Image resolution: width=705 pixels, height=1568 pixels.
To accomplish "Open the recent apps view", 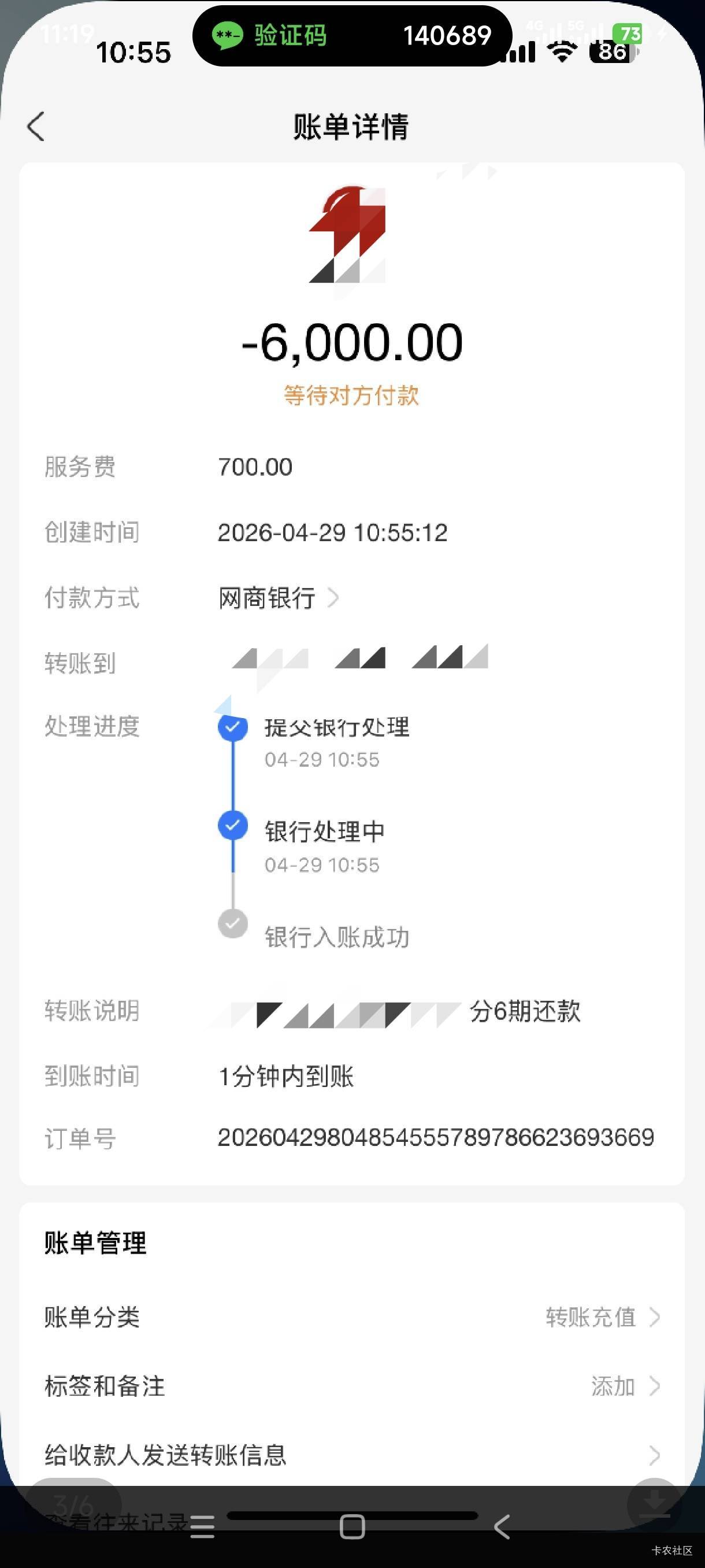I will (x=203, y=1526).
